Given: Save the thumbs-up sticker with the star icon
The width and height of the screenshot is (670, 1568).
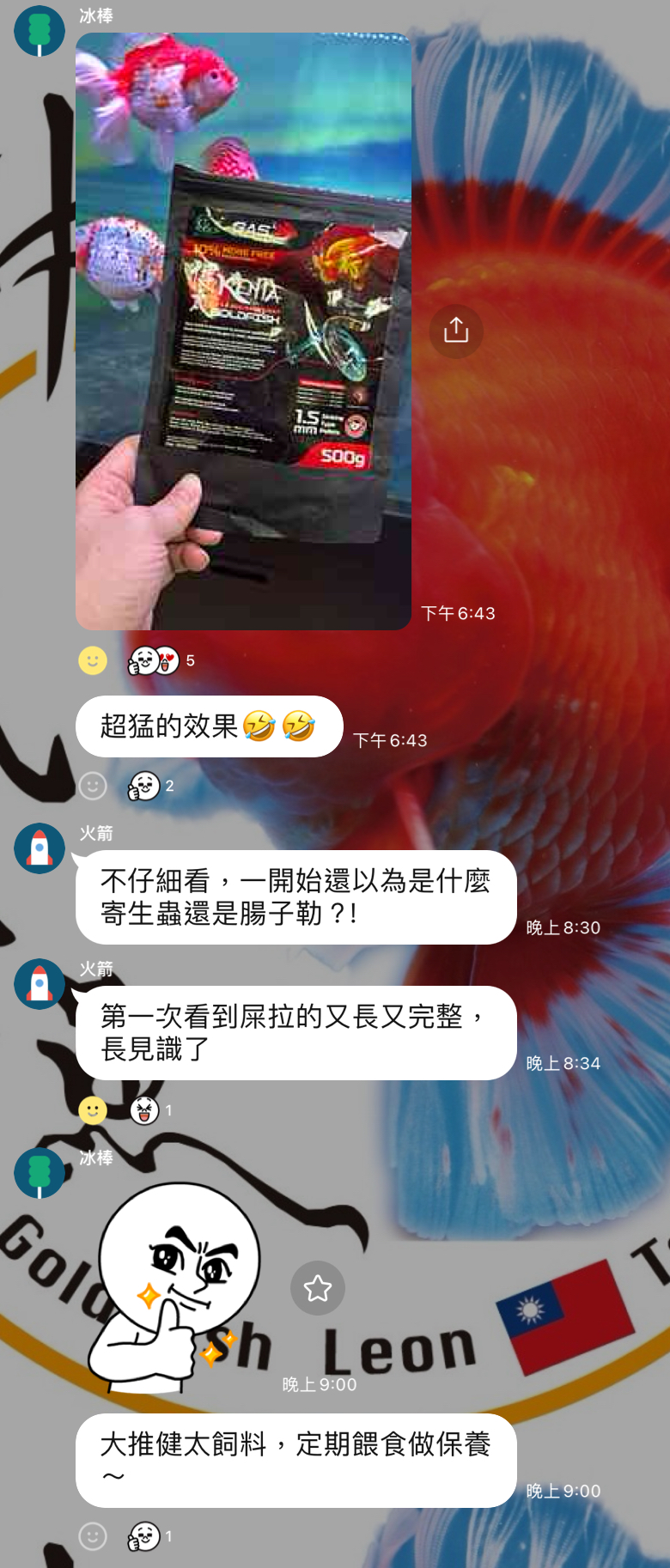Looking at the screenshot, I should (318, 1288).
